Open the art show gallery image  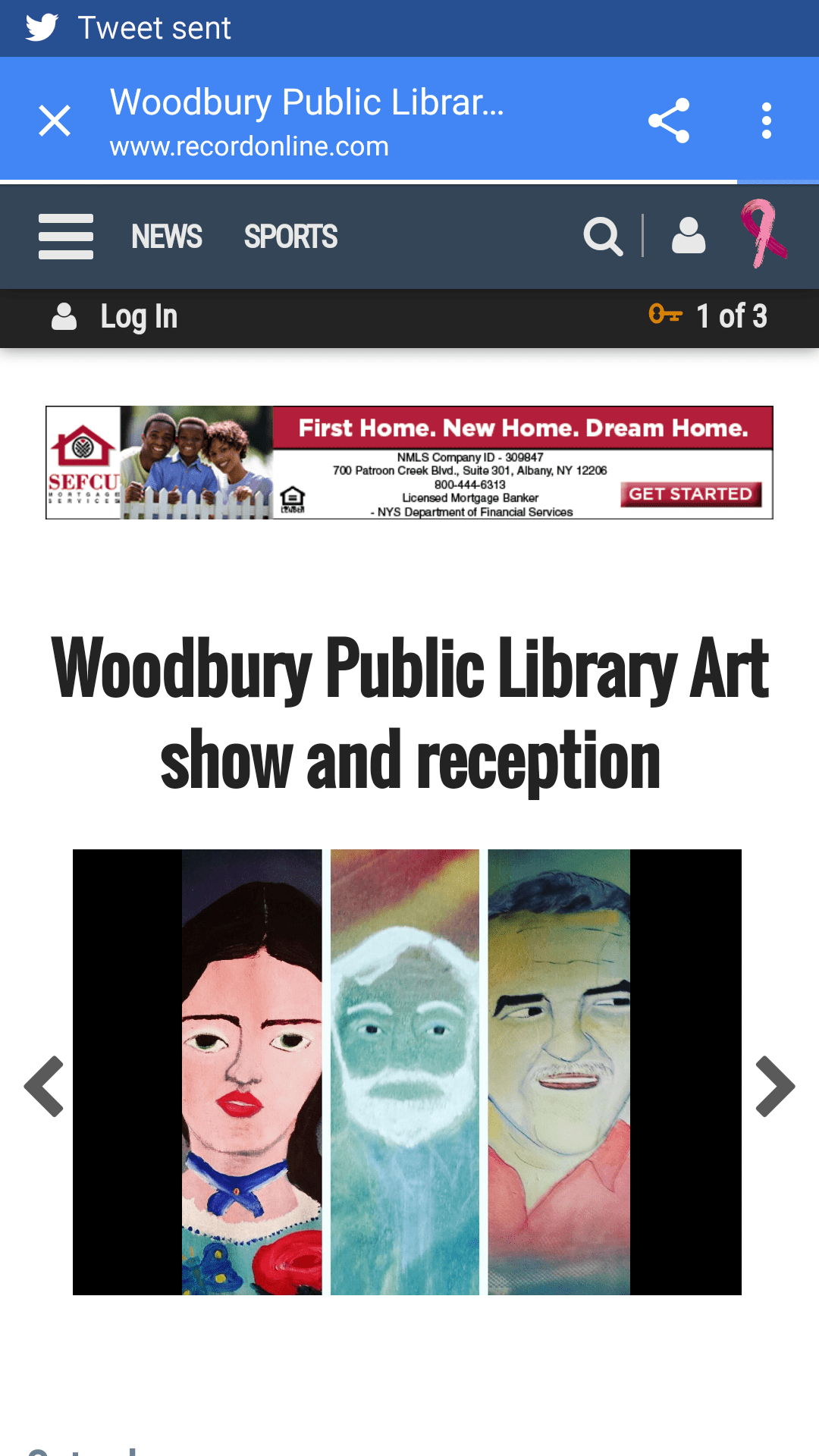pyautogui.click(x=406, y=1071)
